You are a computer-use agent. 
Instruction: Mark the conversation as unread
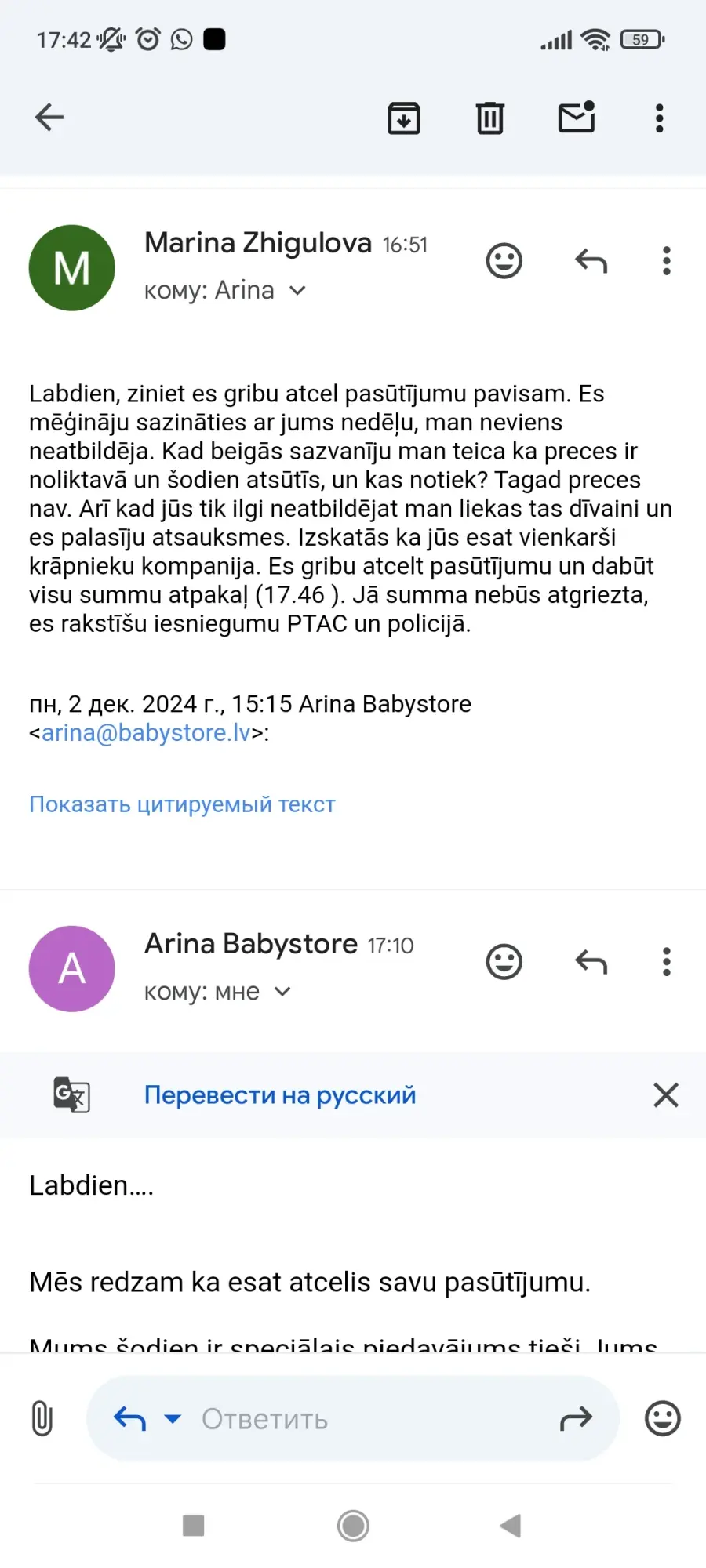[577, 117]
